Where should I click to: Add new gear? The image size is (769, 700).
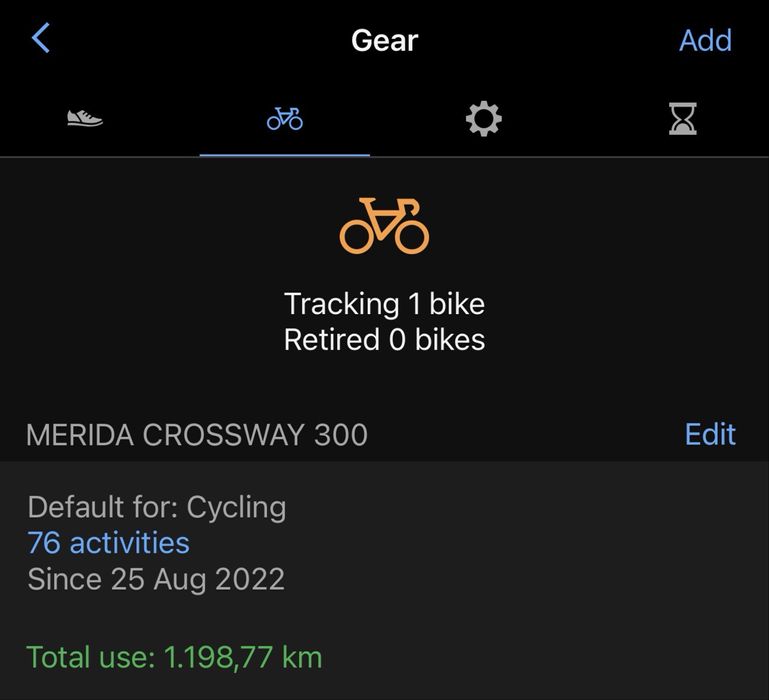click(x=705, y=40)
